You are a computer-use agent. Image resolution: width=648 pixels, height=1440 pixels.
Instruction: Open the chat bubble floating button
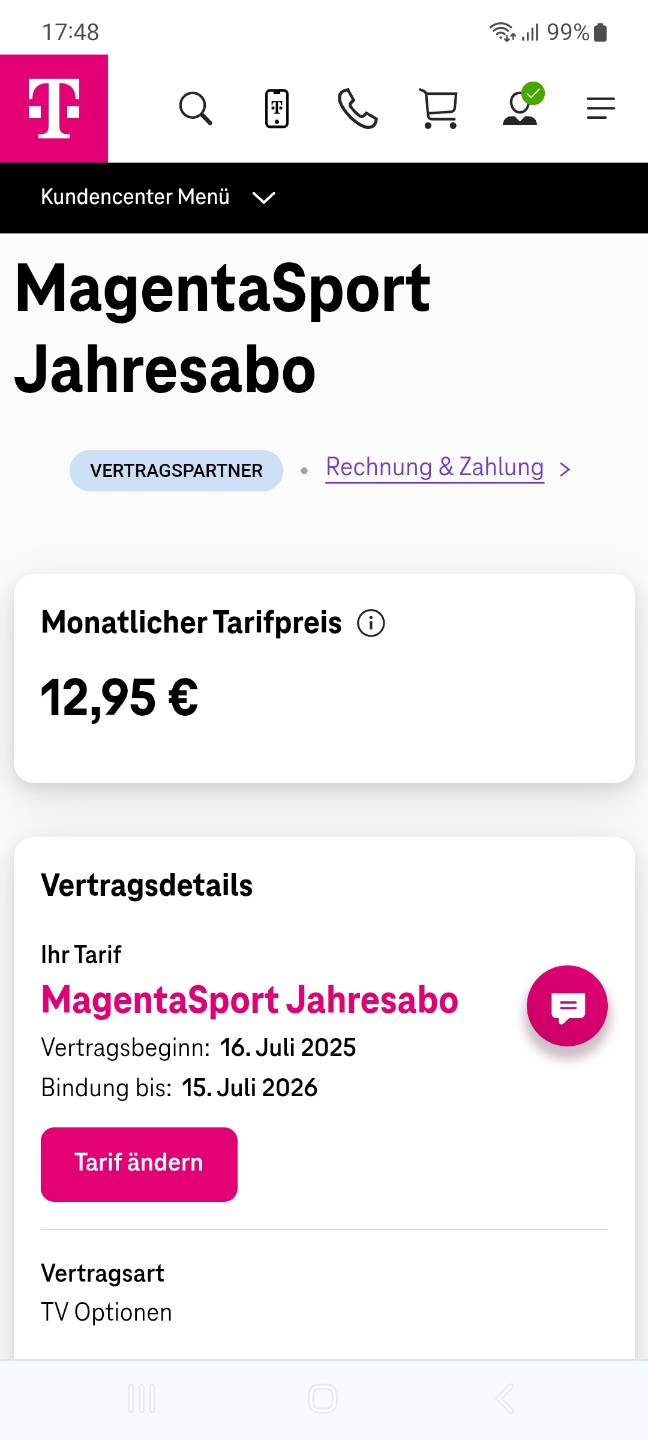(x=568, y=1006)
